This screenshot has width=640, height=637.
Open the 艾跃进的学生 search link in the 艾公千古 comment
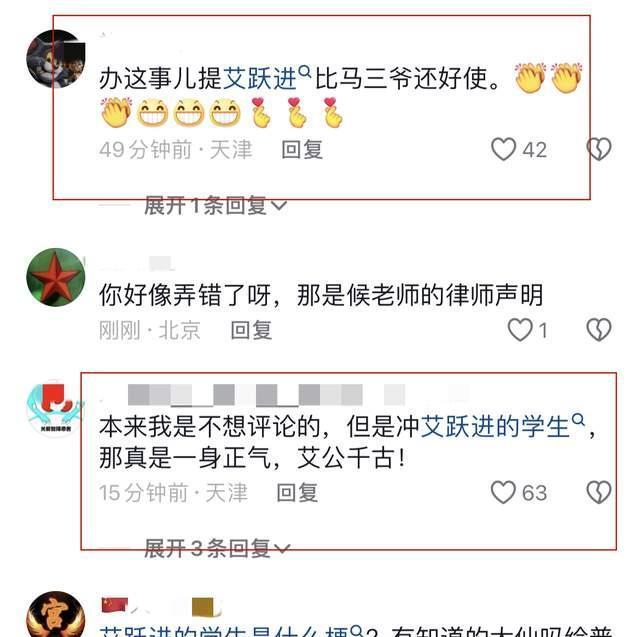[x=500, y=427]
